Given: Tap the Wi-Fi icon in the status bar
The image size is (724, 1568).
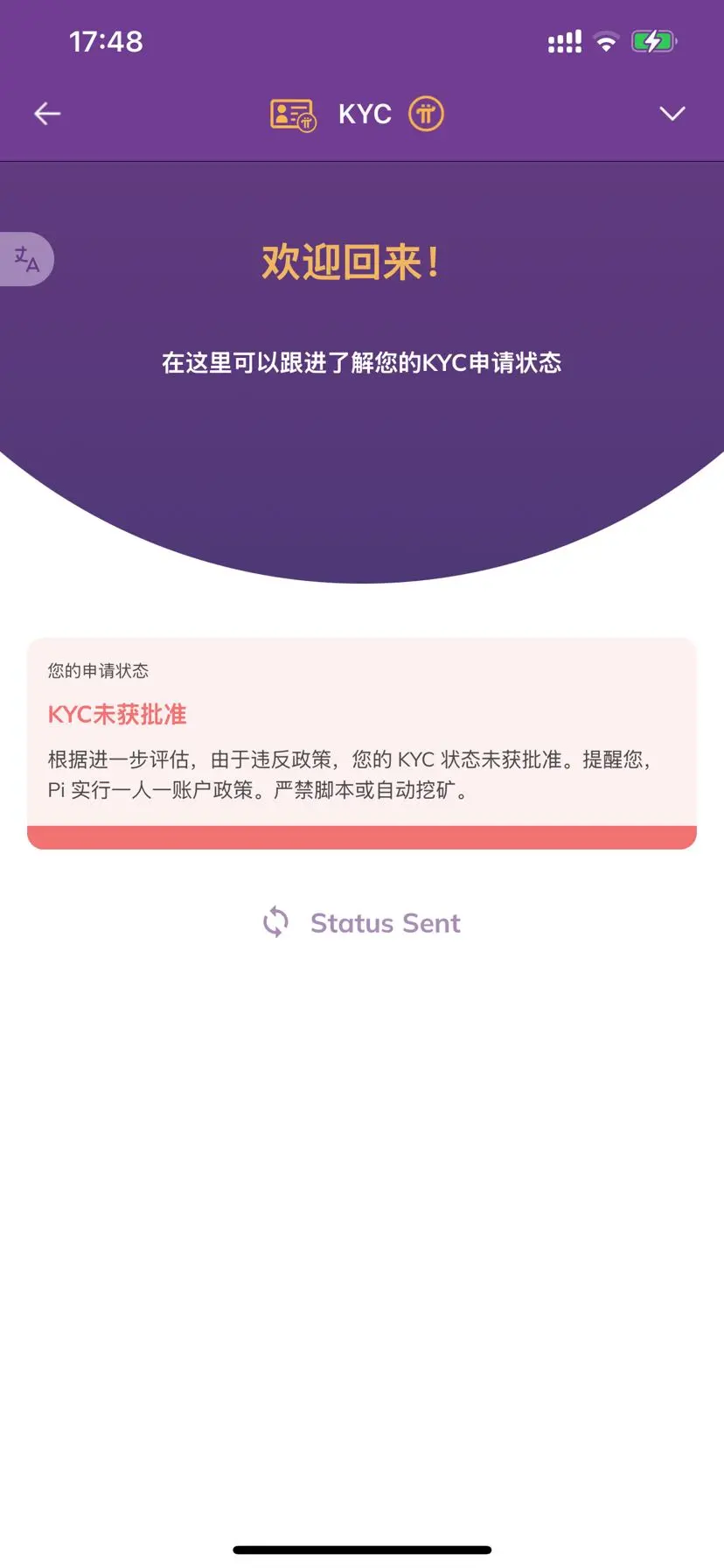Looking at the screenshot, I should pyautogui.click(x=606, y=39).
